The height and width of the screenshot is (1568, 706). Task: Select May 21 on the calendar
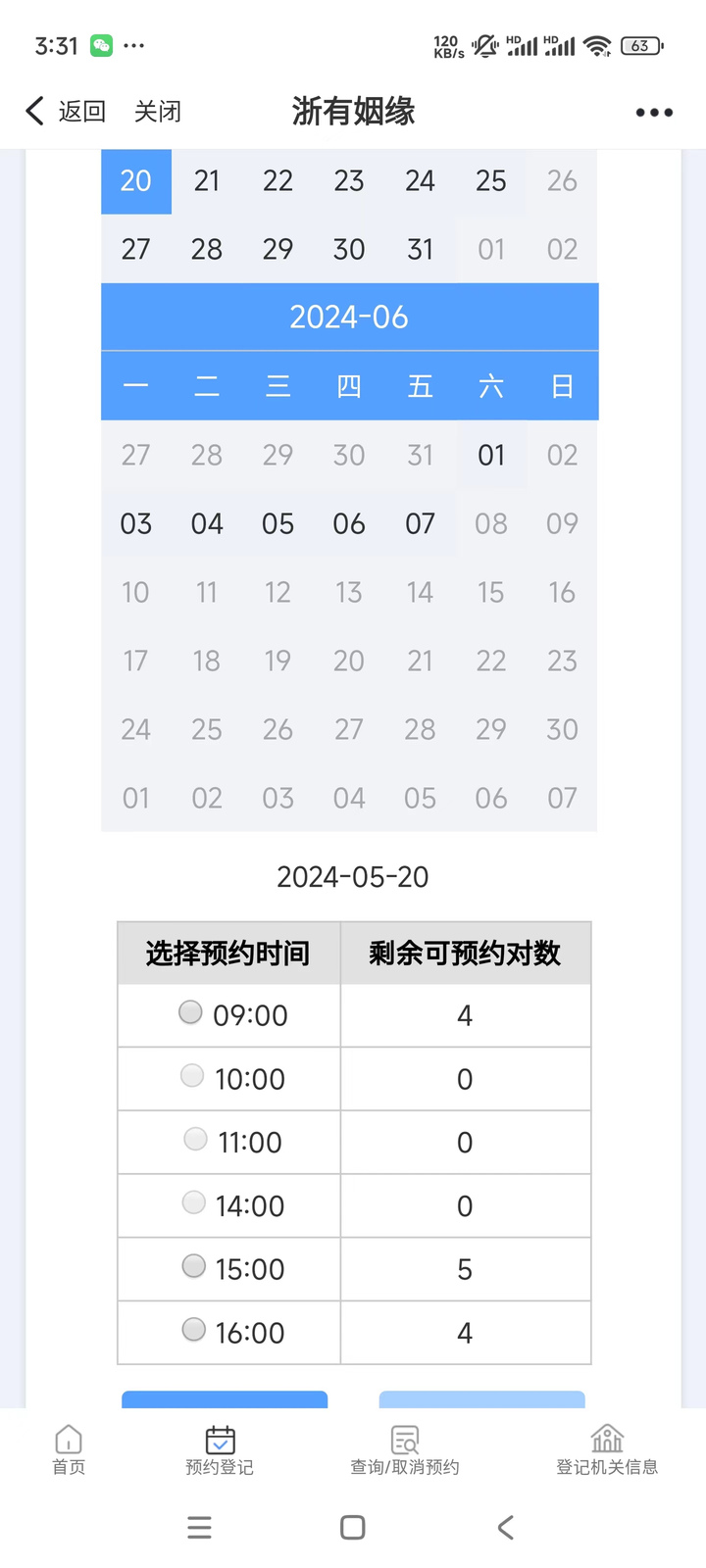(x=207, y=180)
